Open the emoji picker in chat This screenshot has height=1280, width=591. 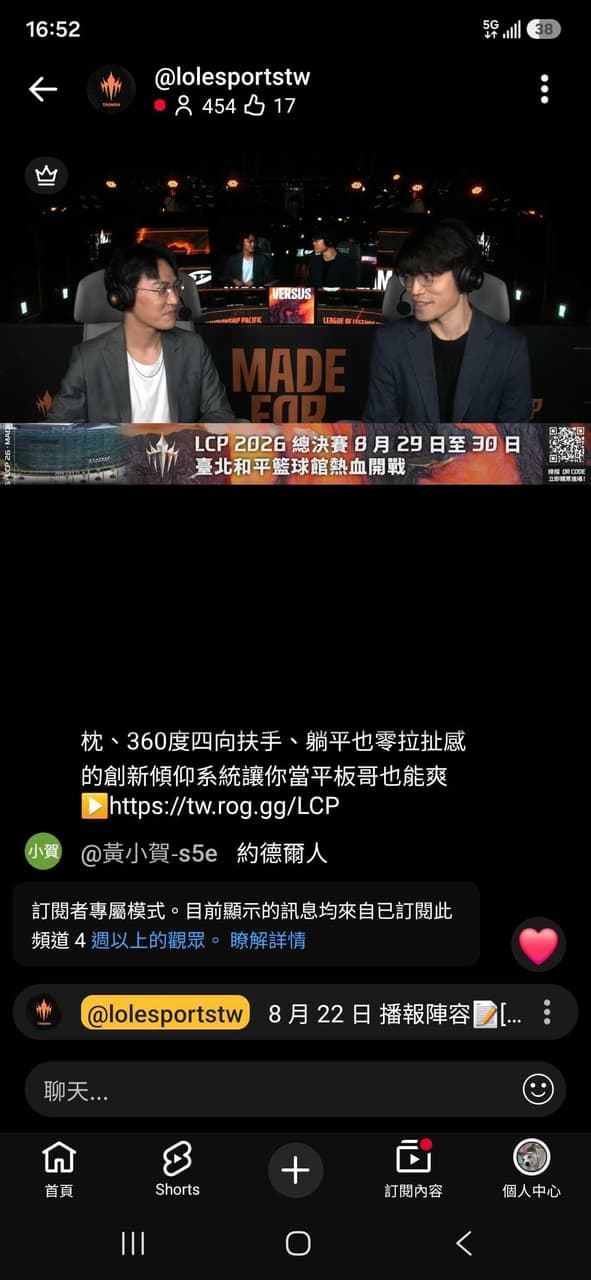538,1090
